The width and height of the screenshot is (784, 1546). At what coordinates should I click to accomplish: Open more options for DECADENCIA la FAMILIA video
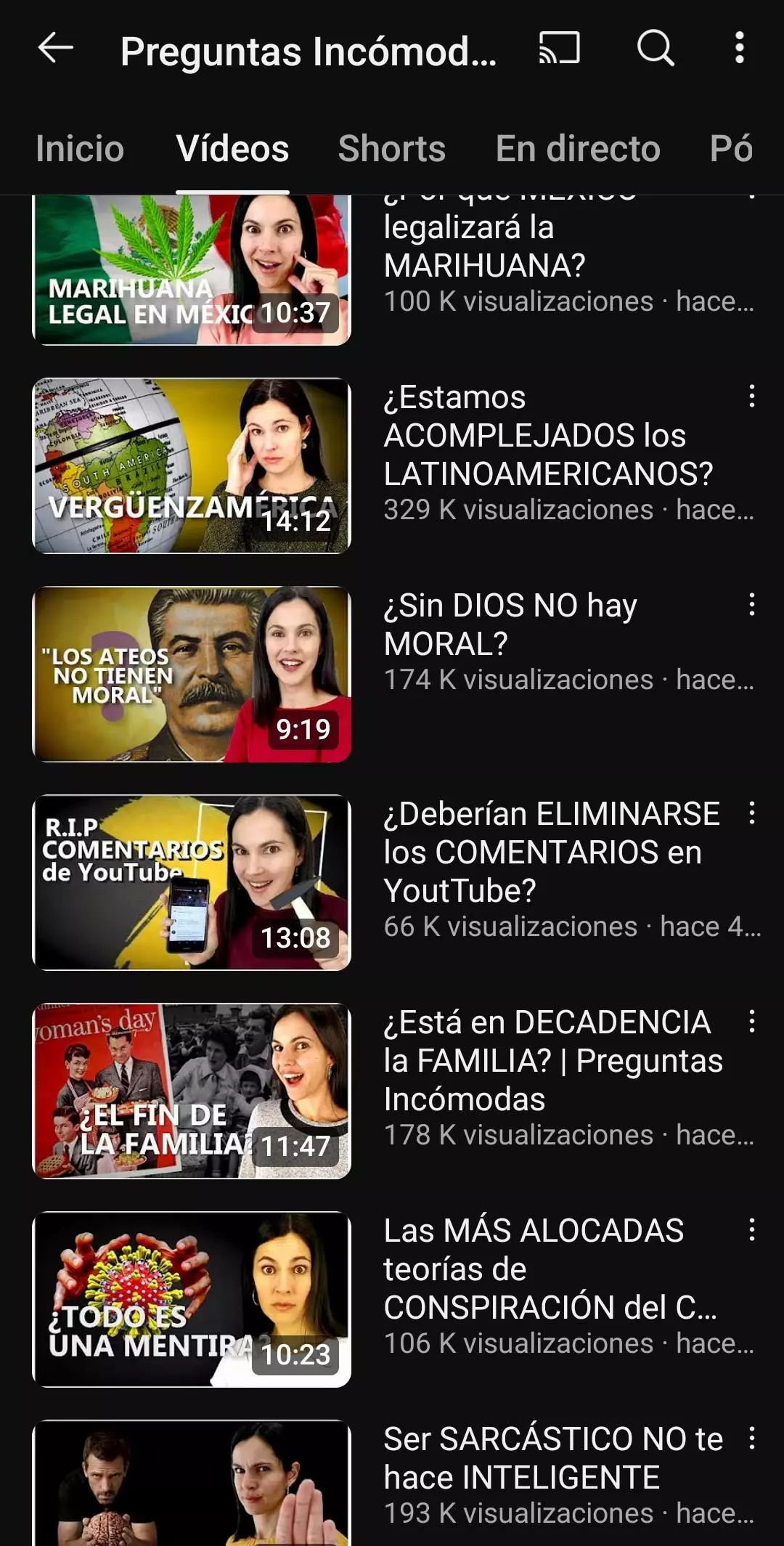pyautogui.click(x=752, y=1022)
